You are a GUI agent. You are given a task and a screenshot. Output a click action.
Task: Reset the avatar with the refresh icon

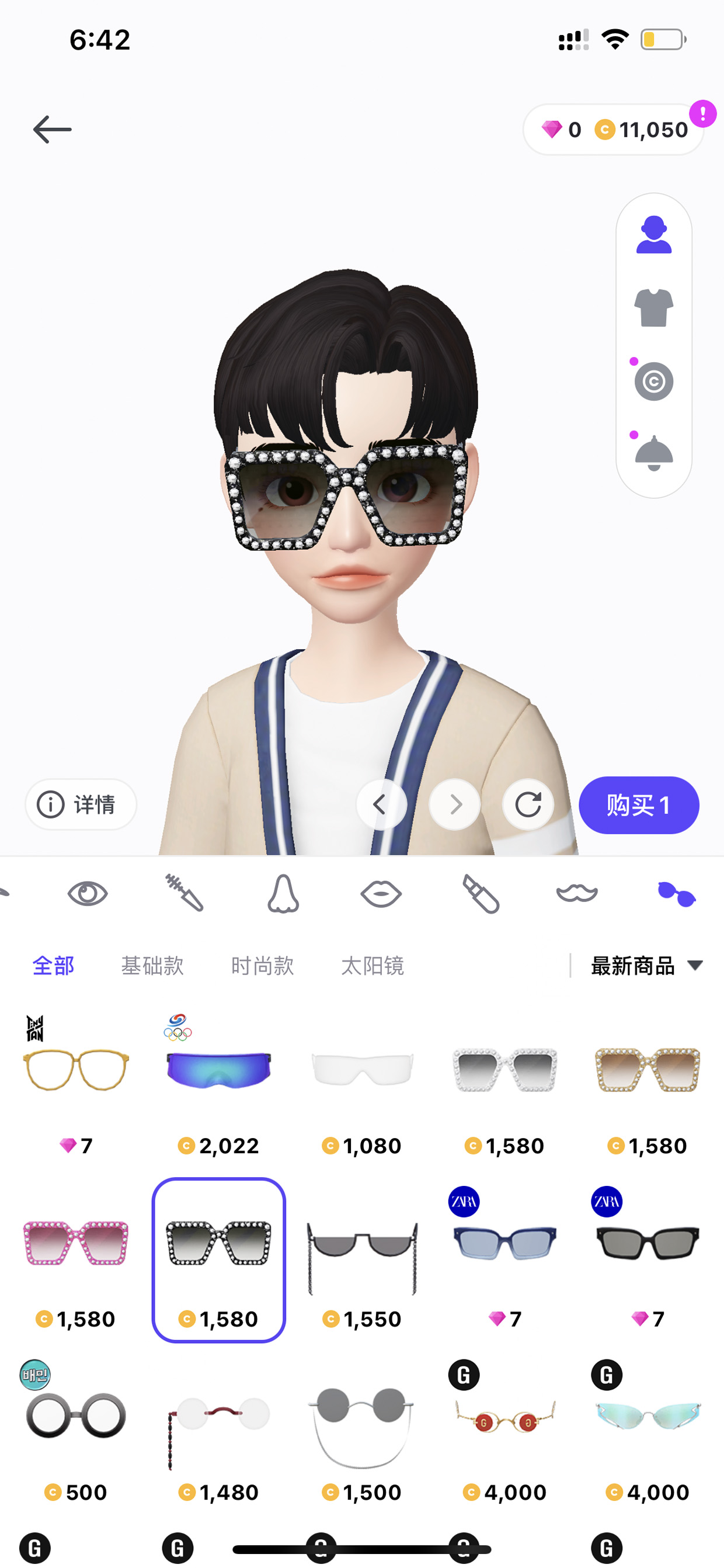coord(527,804)
